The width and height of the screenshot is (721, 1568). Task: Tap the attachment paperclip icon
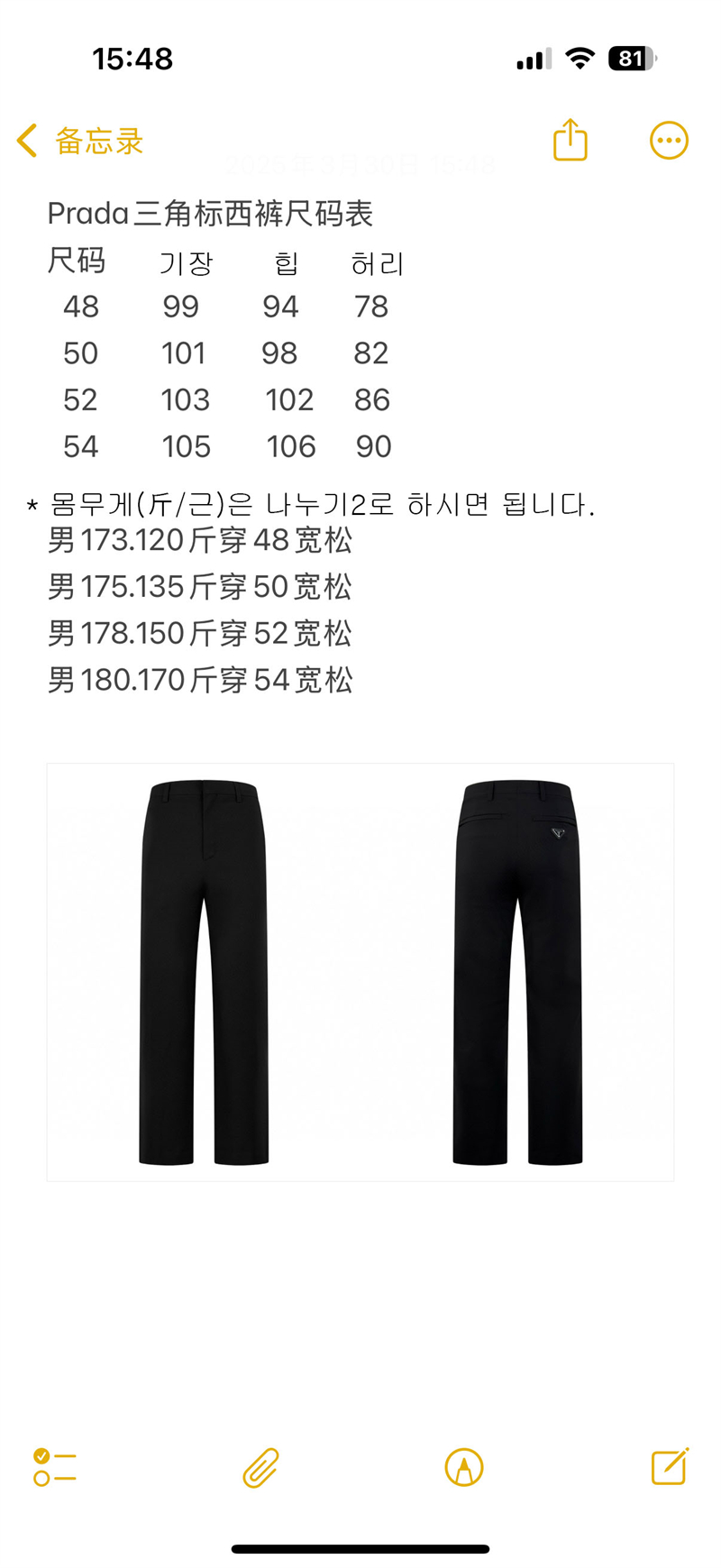tap(261, 1467)
